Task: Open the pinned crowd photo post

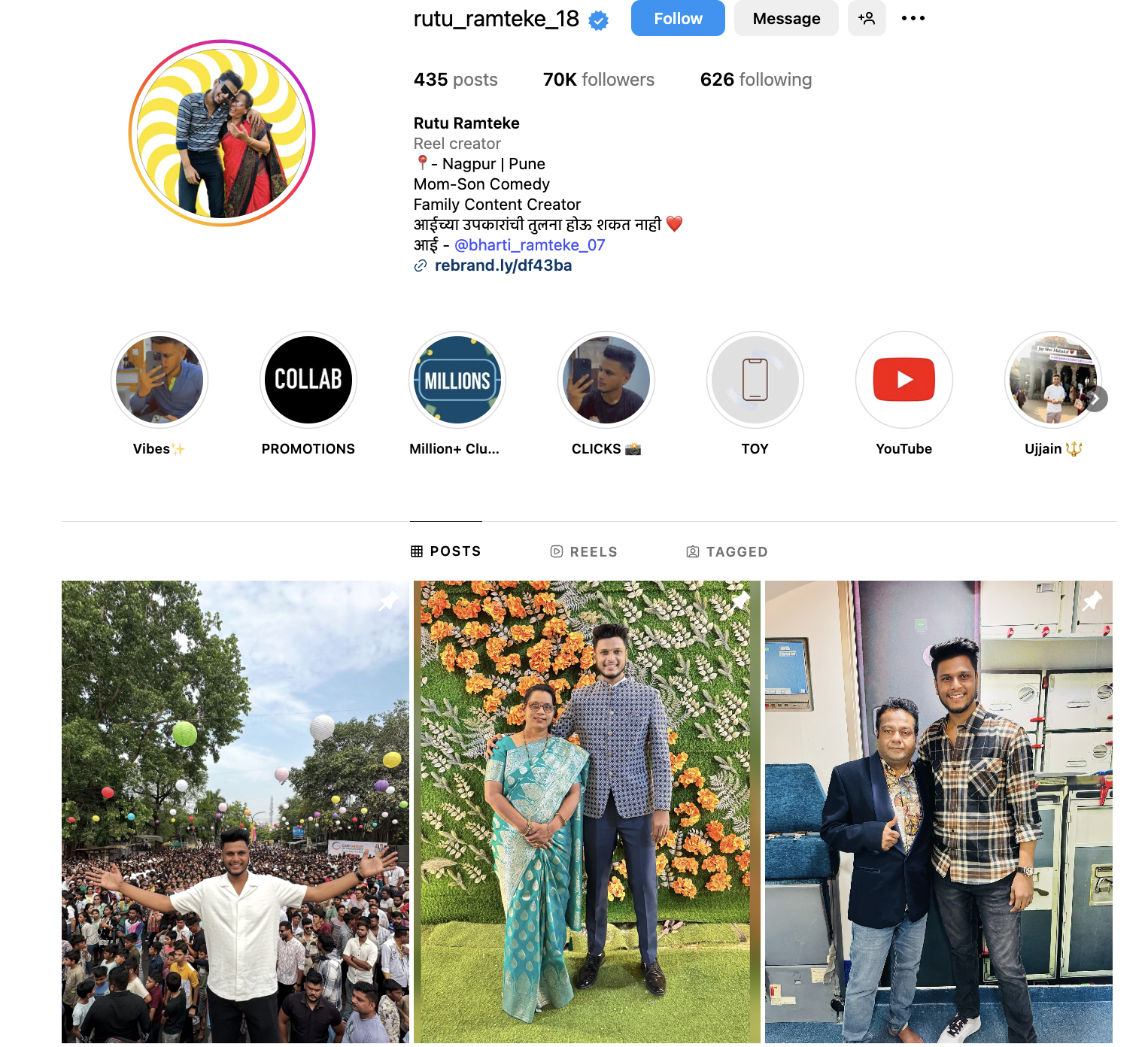Action: [x=235, y=811]
